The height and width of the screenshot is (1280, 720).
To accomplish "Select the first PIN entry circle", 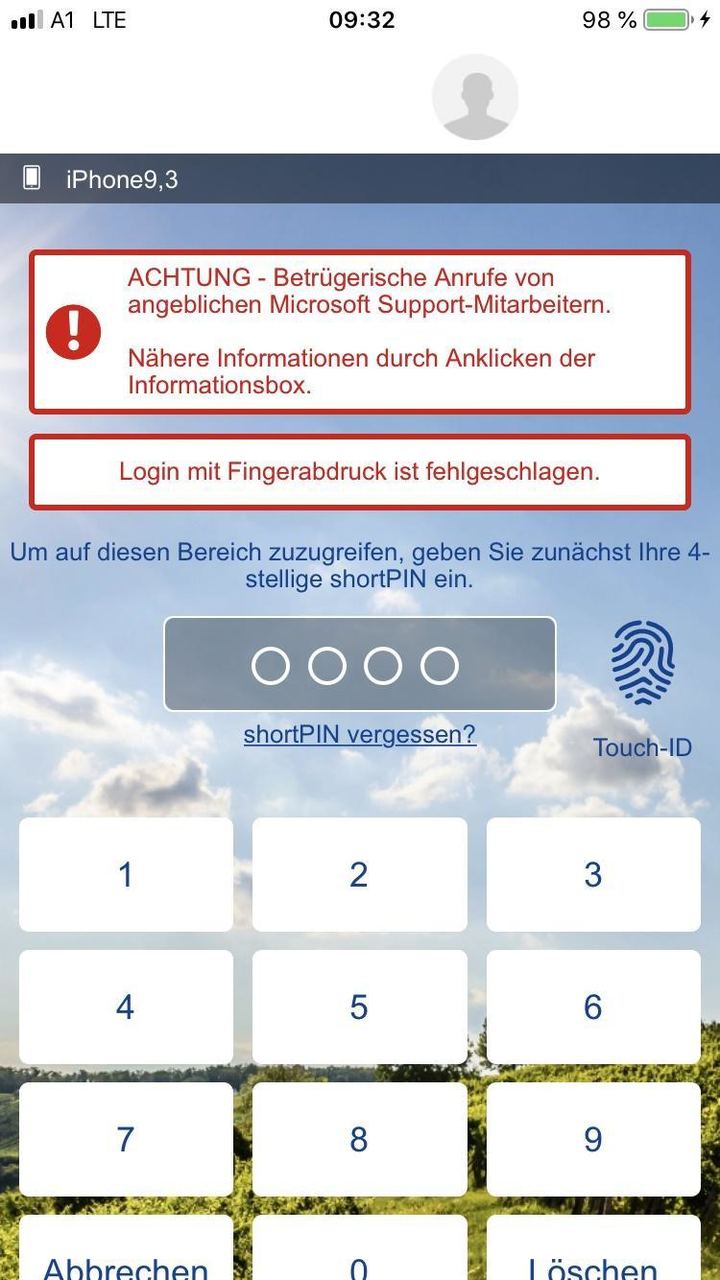I will 270,663.
